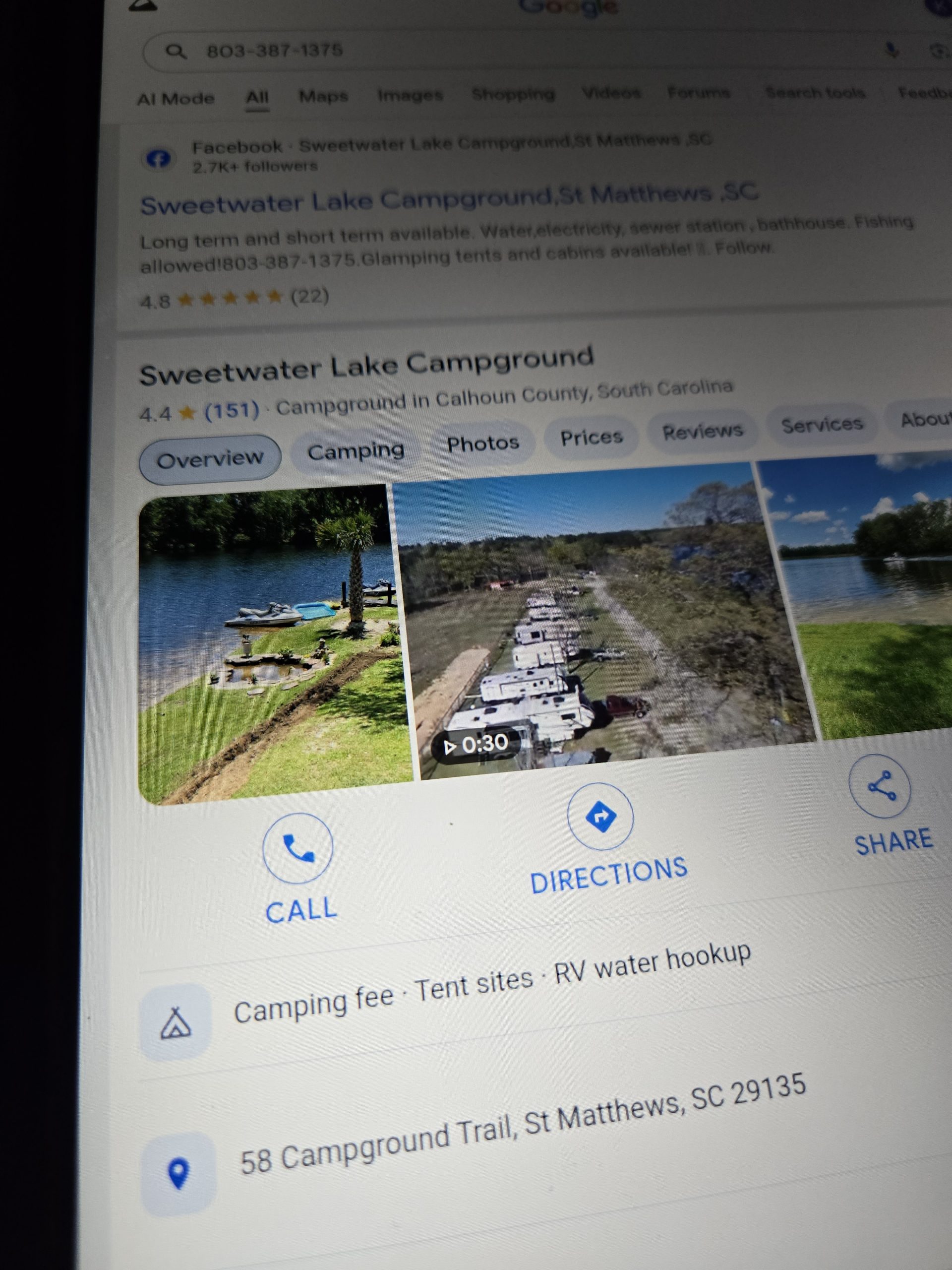Open the Forums tab
Viewport: 952px width, 1270px height.
point(698,92)
